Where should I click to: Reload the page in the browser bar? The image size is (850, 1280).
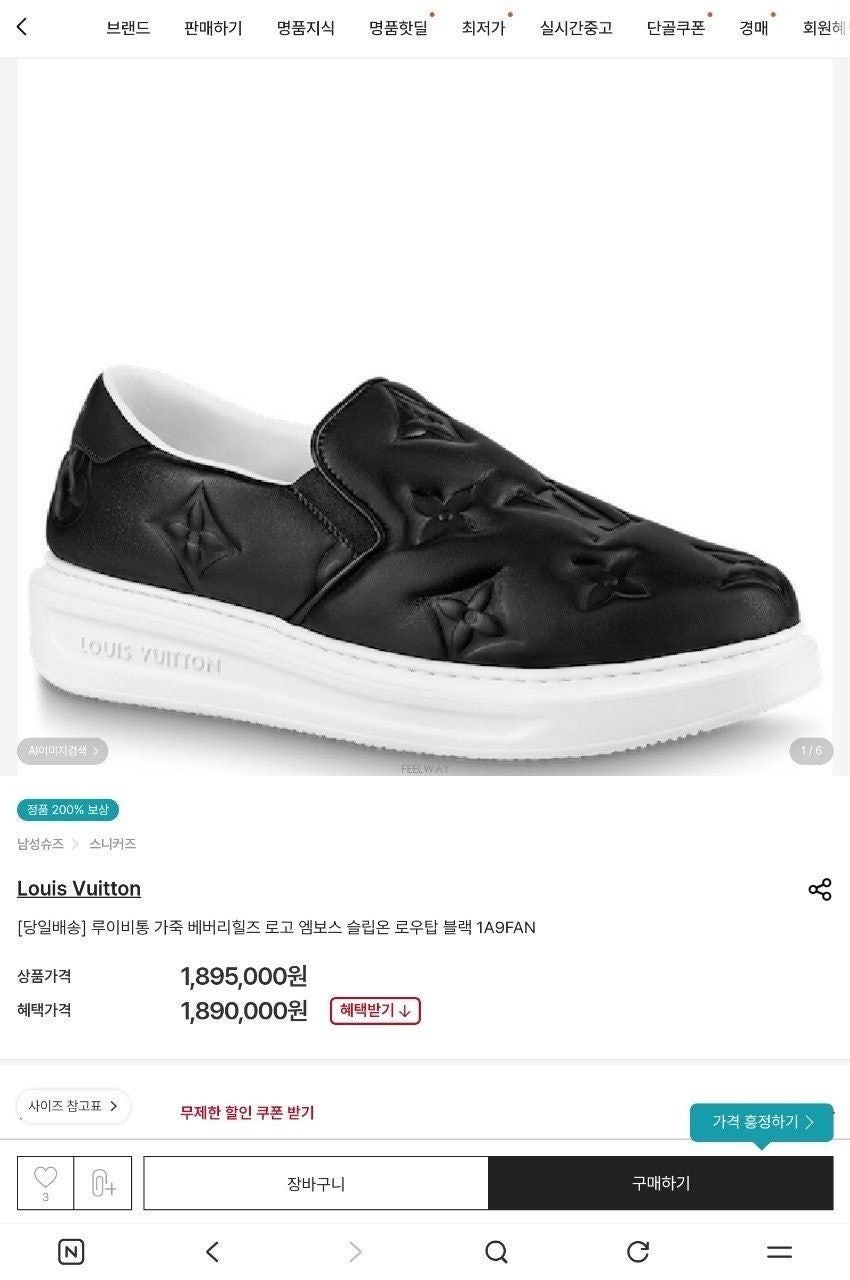click(637, 1251)
